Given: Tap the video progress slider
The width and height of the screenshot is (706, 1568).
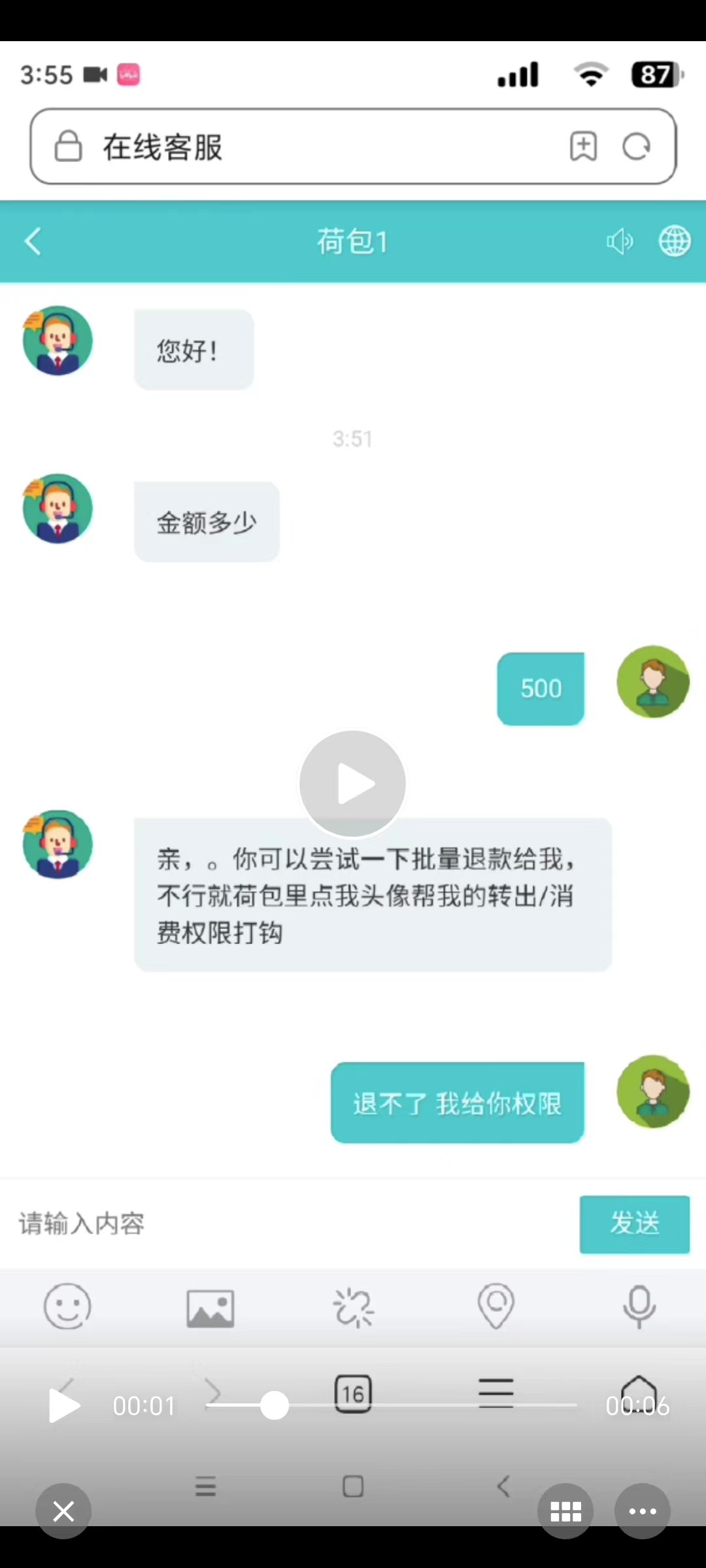Looking at the screenshot, I should tap(391, 1405).
